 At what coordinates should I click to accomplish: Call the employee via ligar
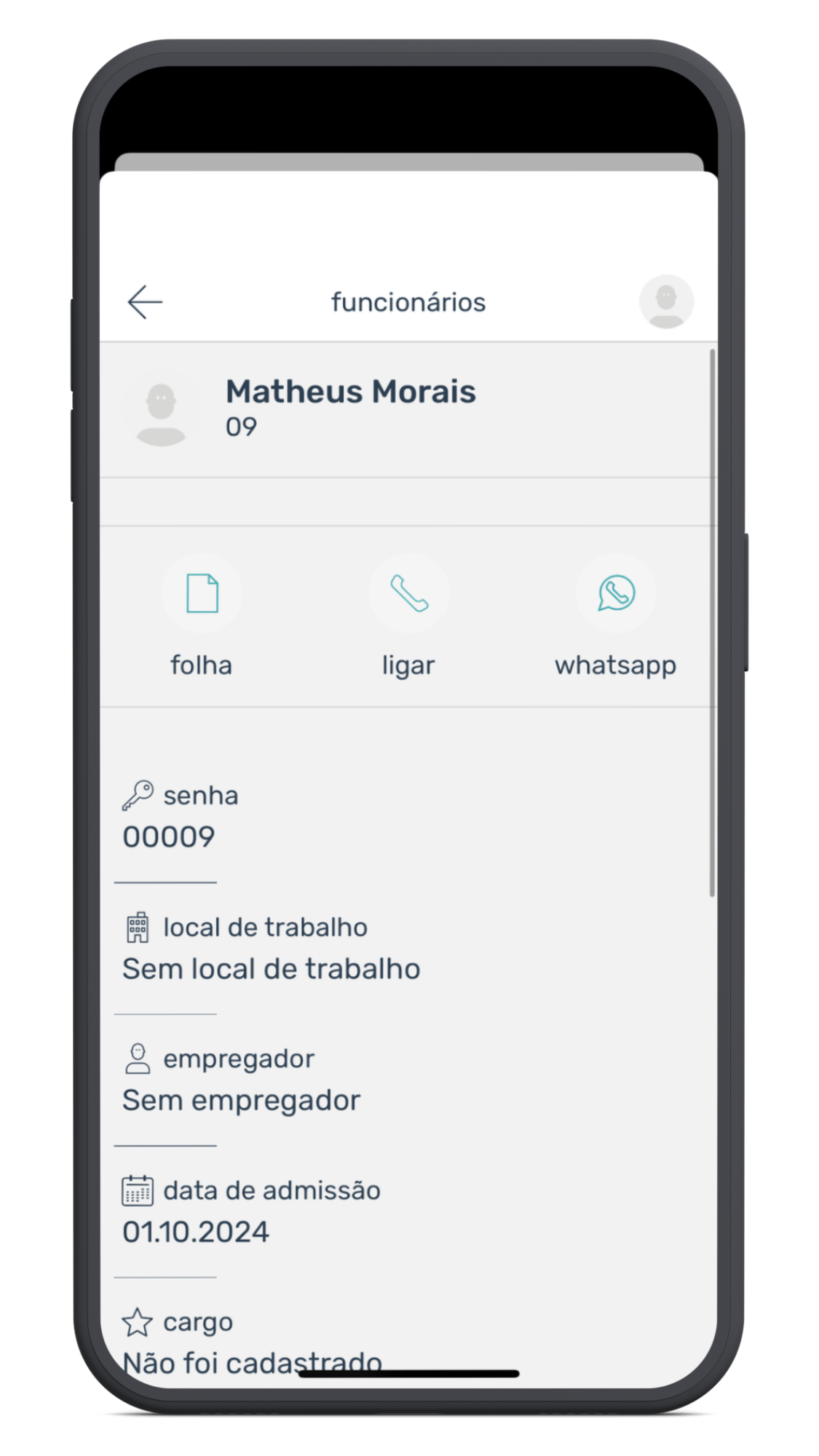408,593
